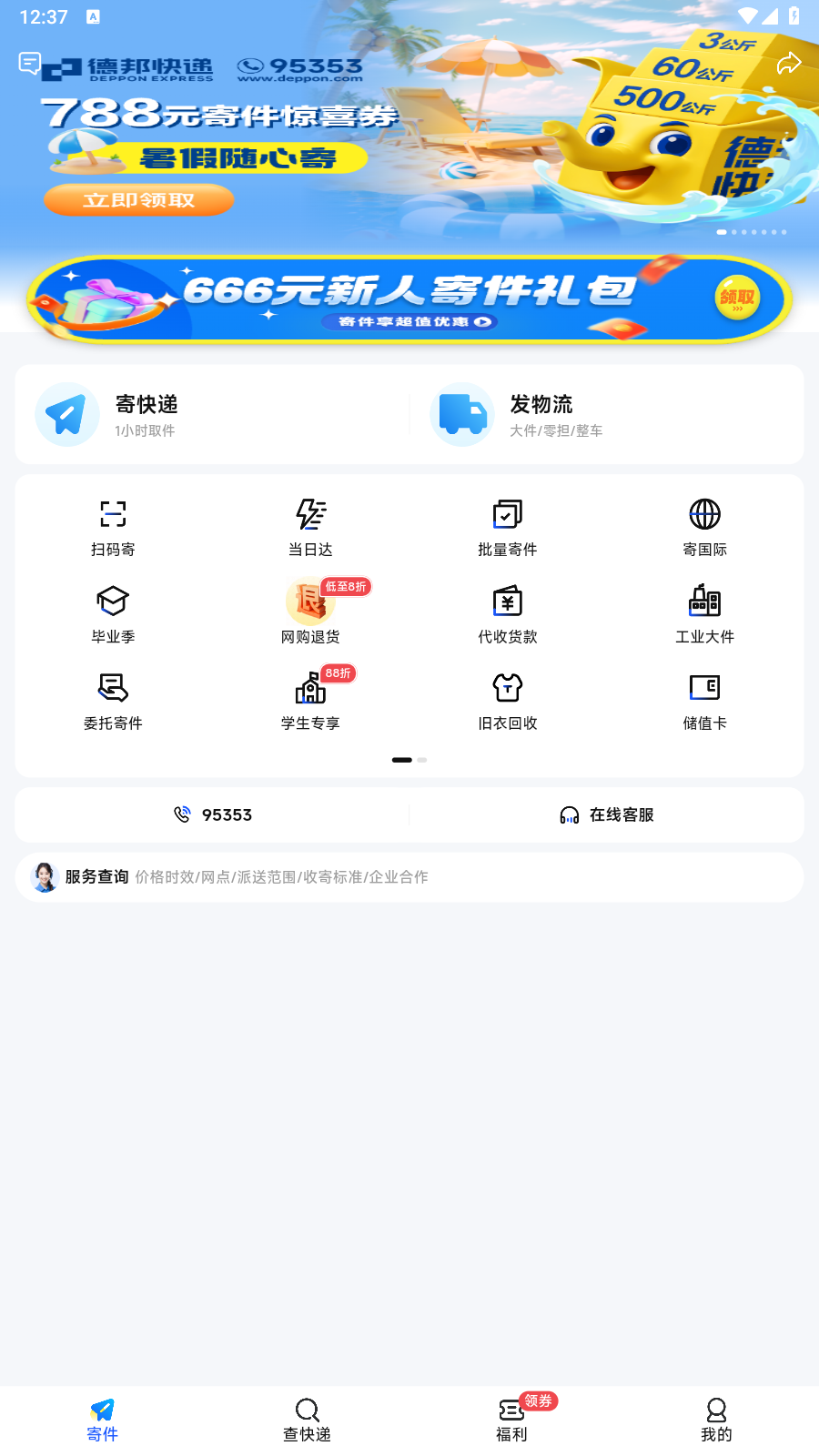Switch to the 查快递 tab
The height and width of the screenshot is (1456, 819).
[x=307, y=1420]
